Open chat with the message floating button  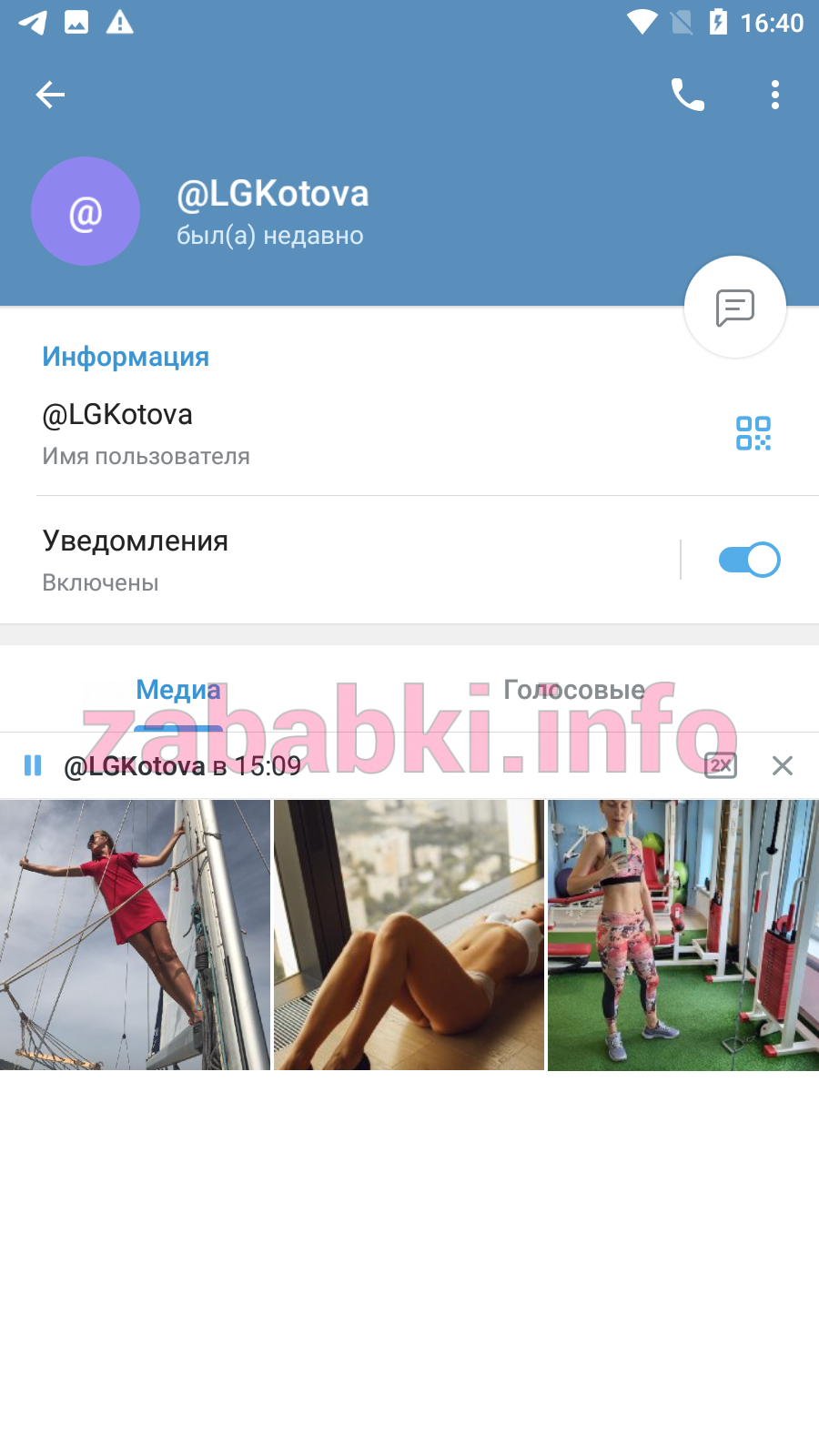pyautogui.click(x=735, y=308)
